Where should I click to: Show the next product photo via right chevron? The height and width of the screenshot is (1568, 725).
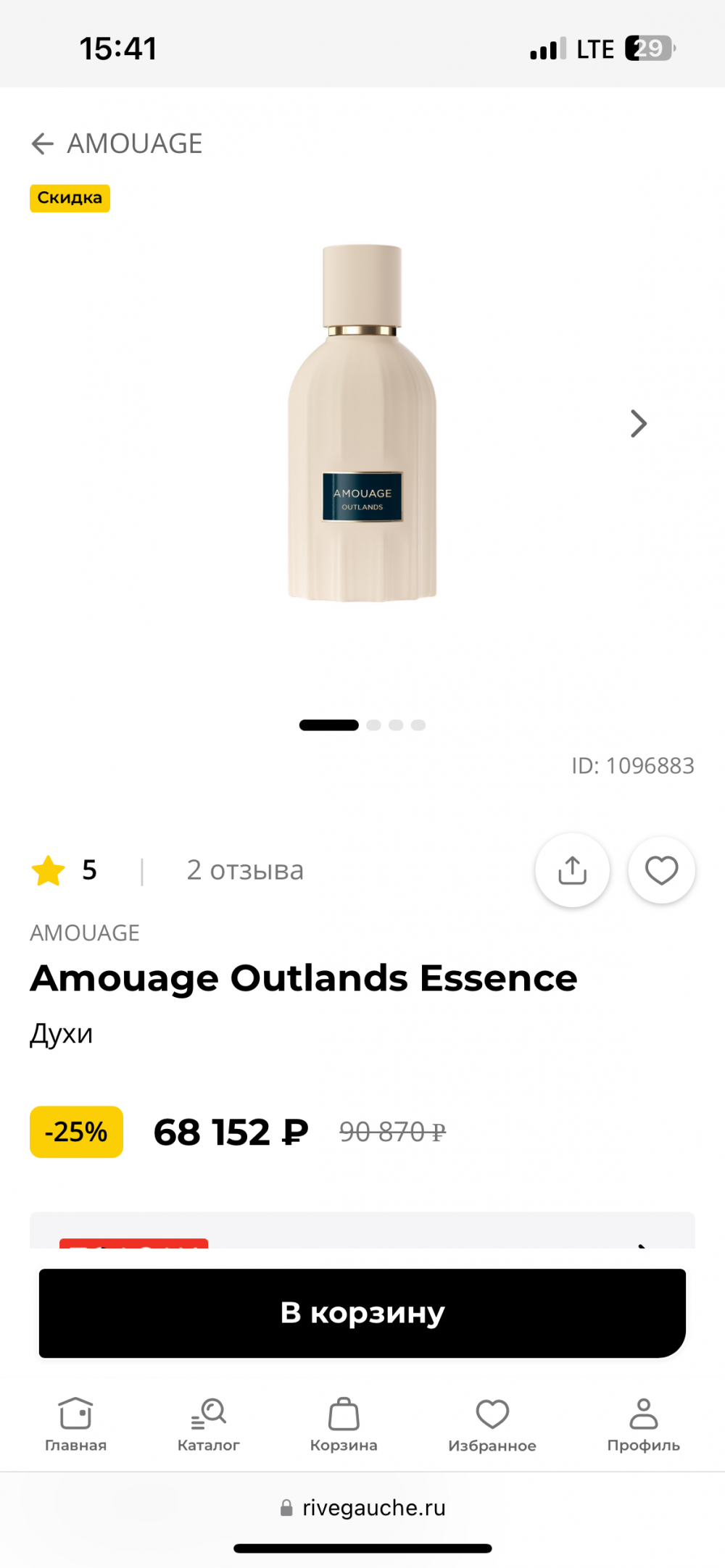637,423
